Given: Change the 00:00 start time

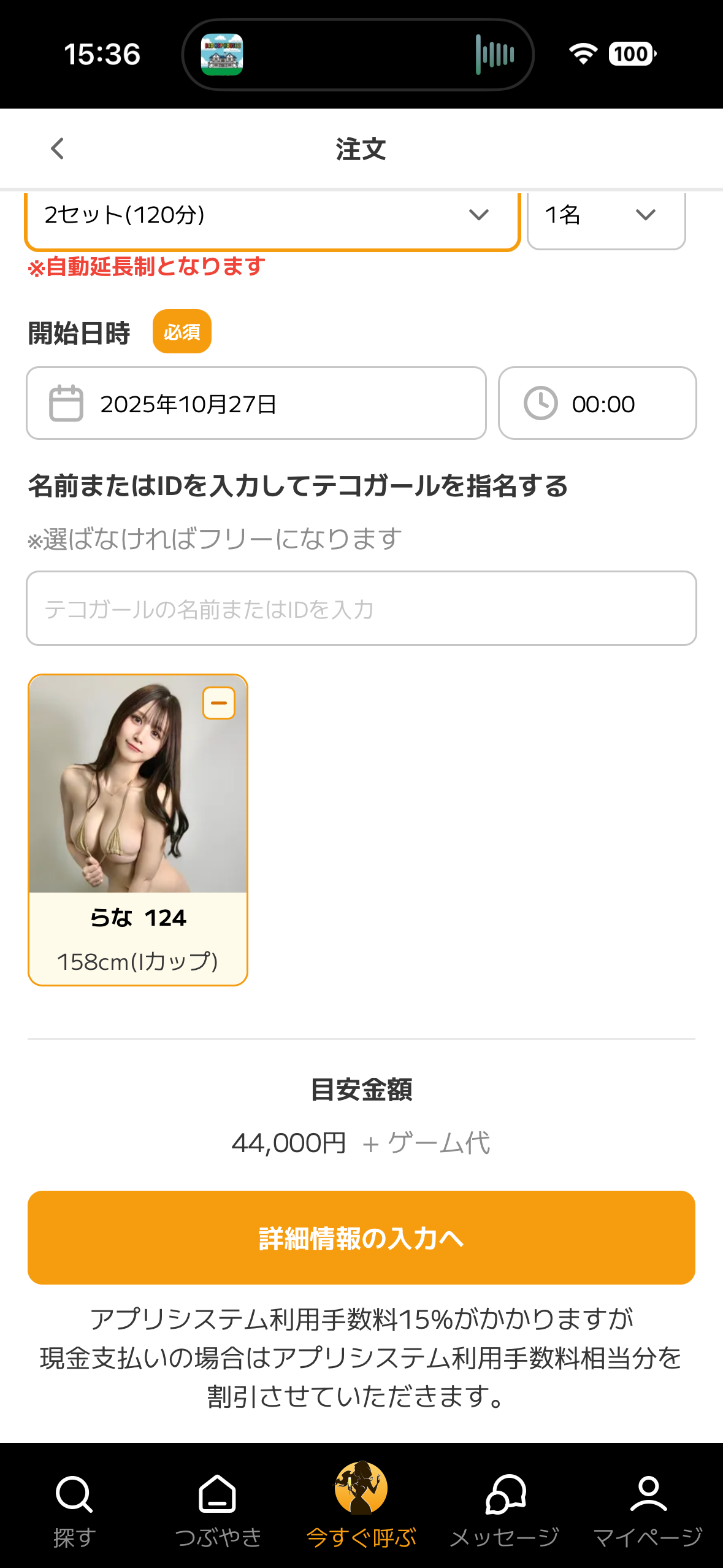Looking at the screenshot, I should (597, 404).
